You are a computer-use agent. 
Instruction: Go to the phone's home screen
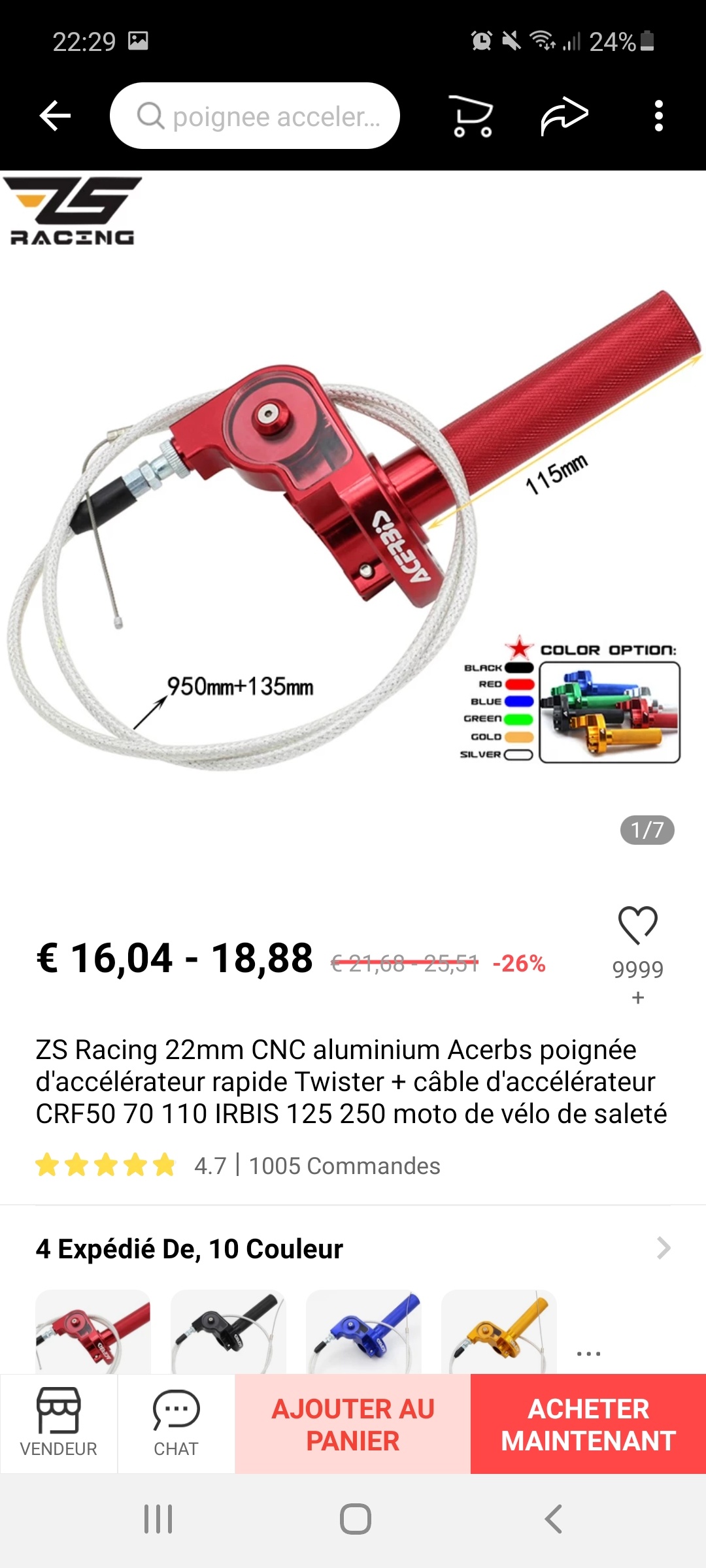[x=355, y=1519]
